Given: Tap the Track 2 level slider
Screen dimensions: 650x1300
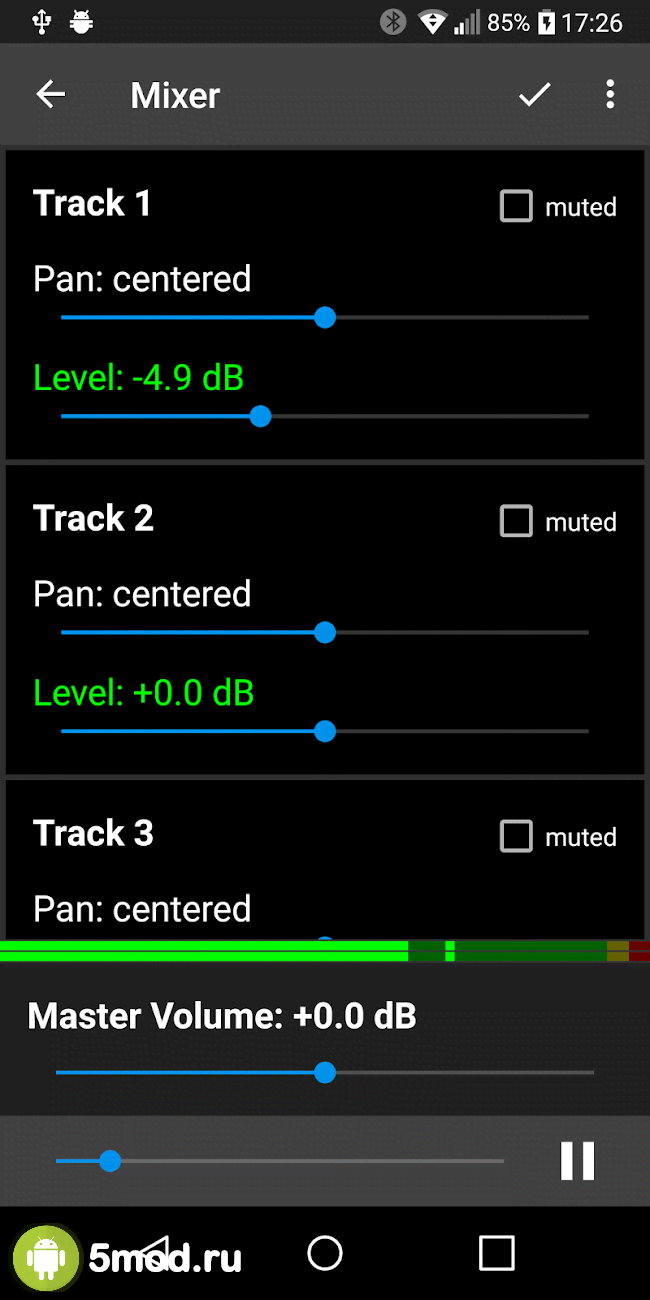Looking at the screenshot, I should pos(324,731).
